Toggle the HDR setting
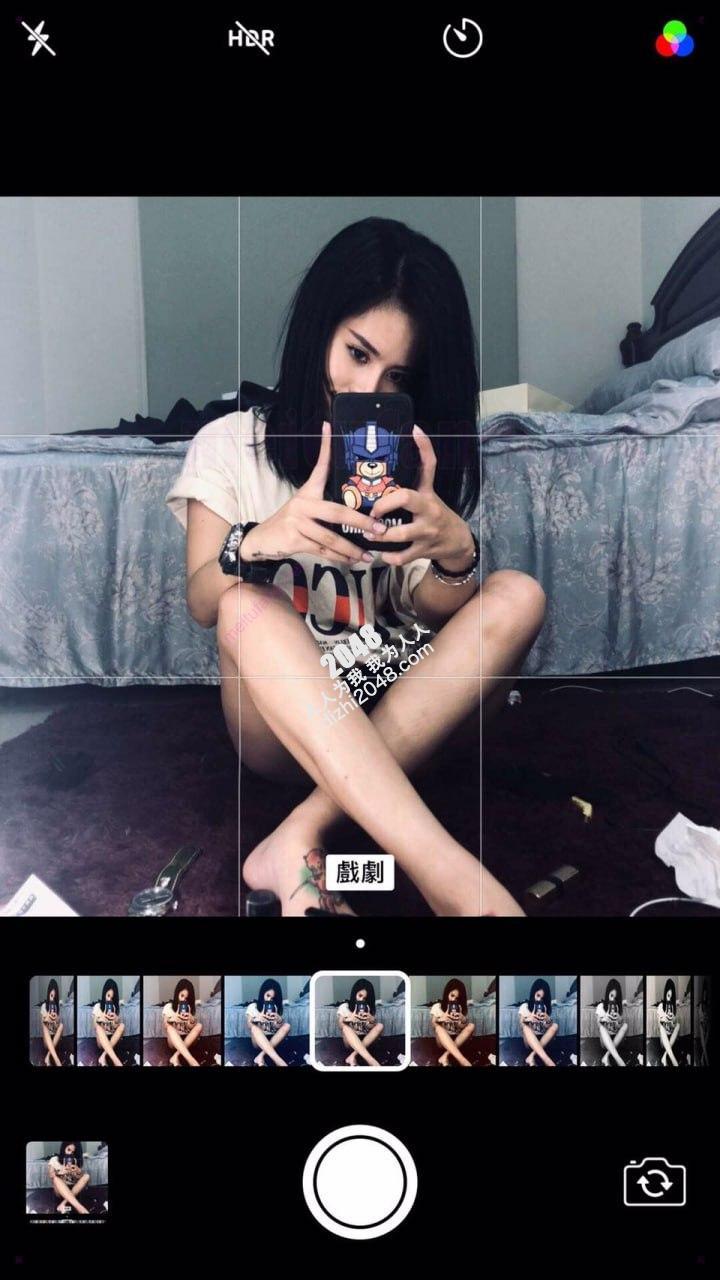The height and width of the screenshot is (1280, 720). tap(250, 39)
